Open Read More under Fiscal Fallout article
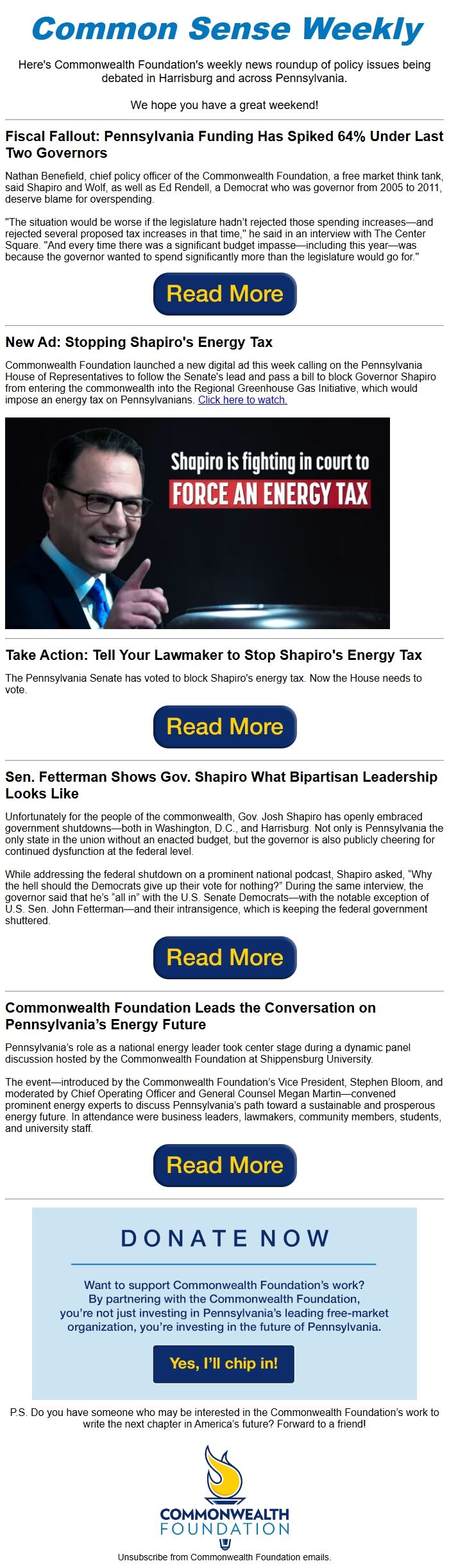 click(x=224, y=294)
